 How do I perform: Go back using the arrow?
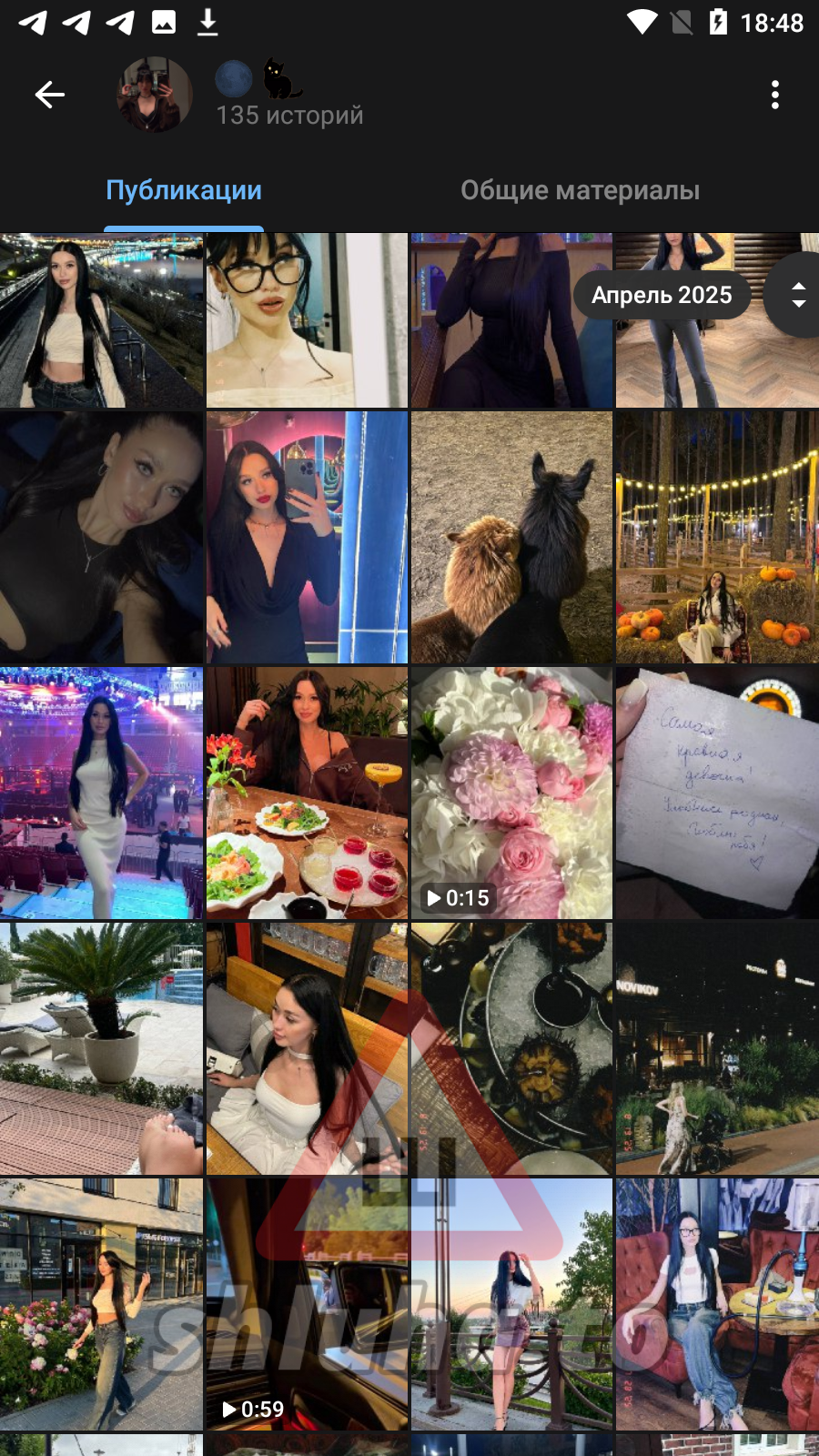[x=50, y=95]
